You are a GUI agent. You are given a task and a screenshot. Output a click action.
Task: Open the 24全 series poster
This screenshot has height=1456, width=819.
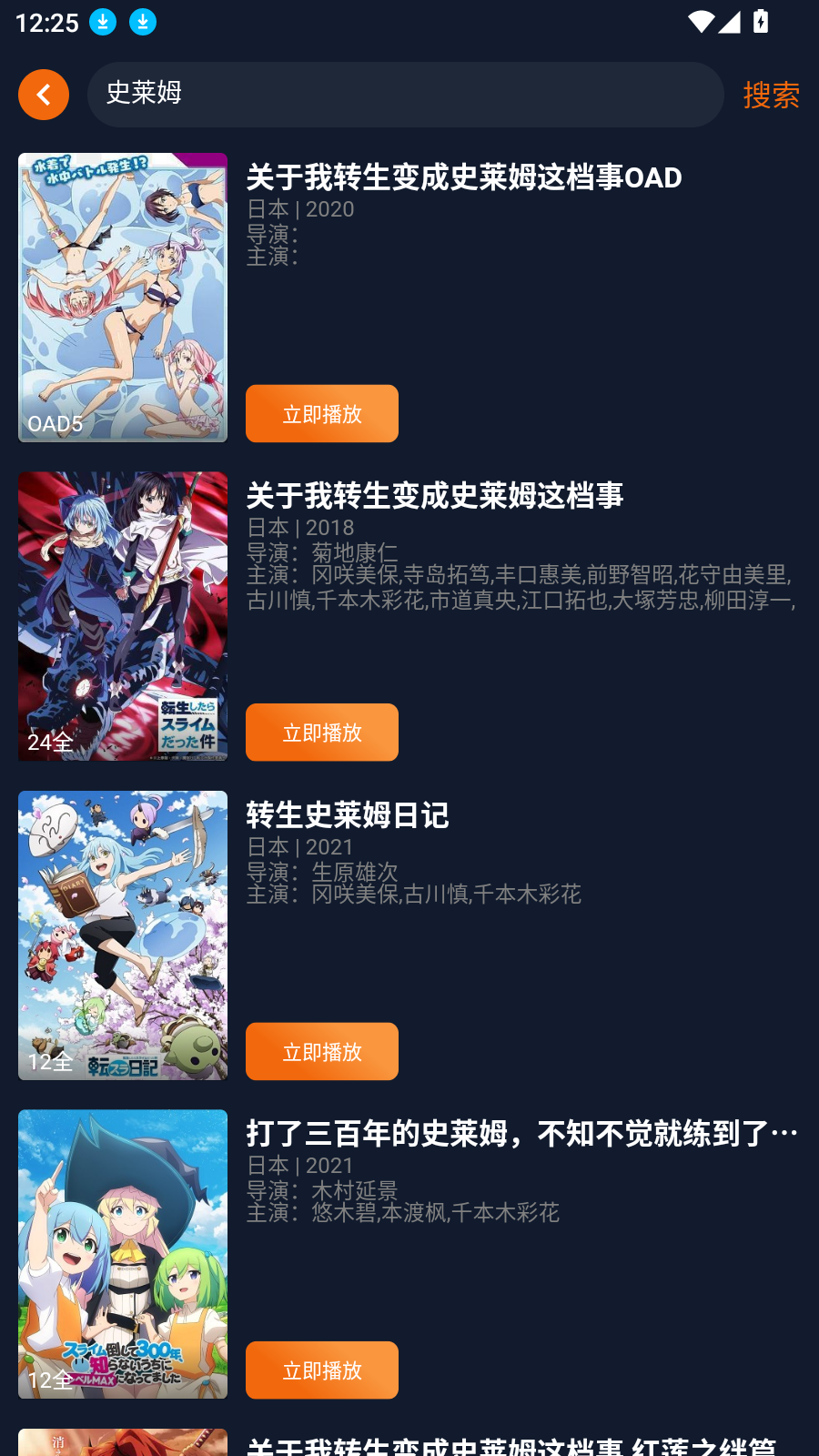(122, 614)
